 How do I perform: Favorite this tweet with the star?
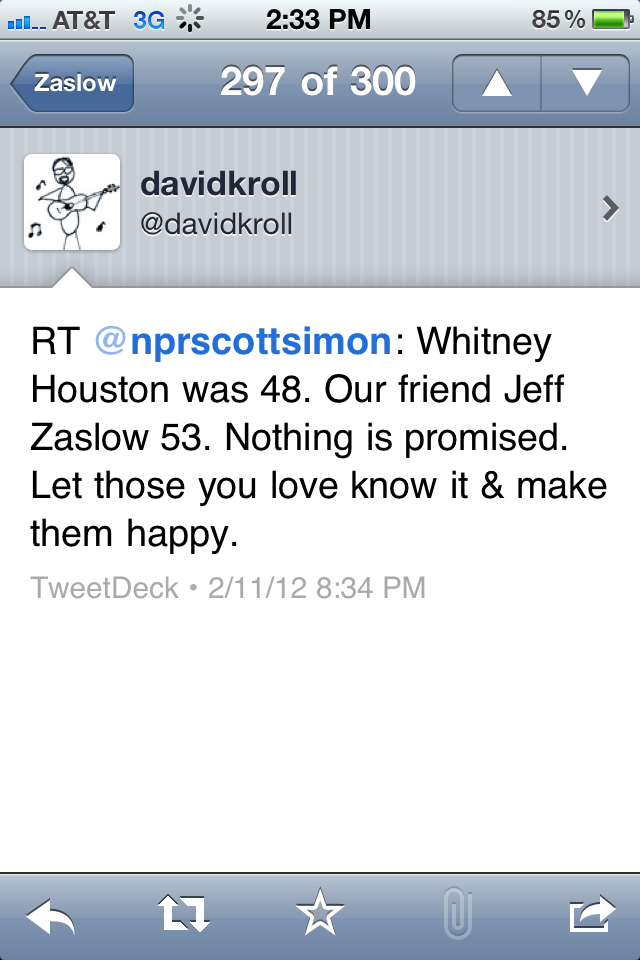pyautogui.click(x=320, y=915)
